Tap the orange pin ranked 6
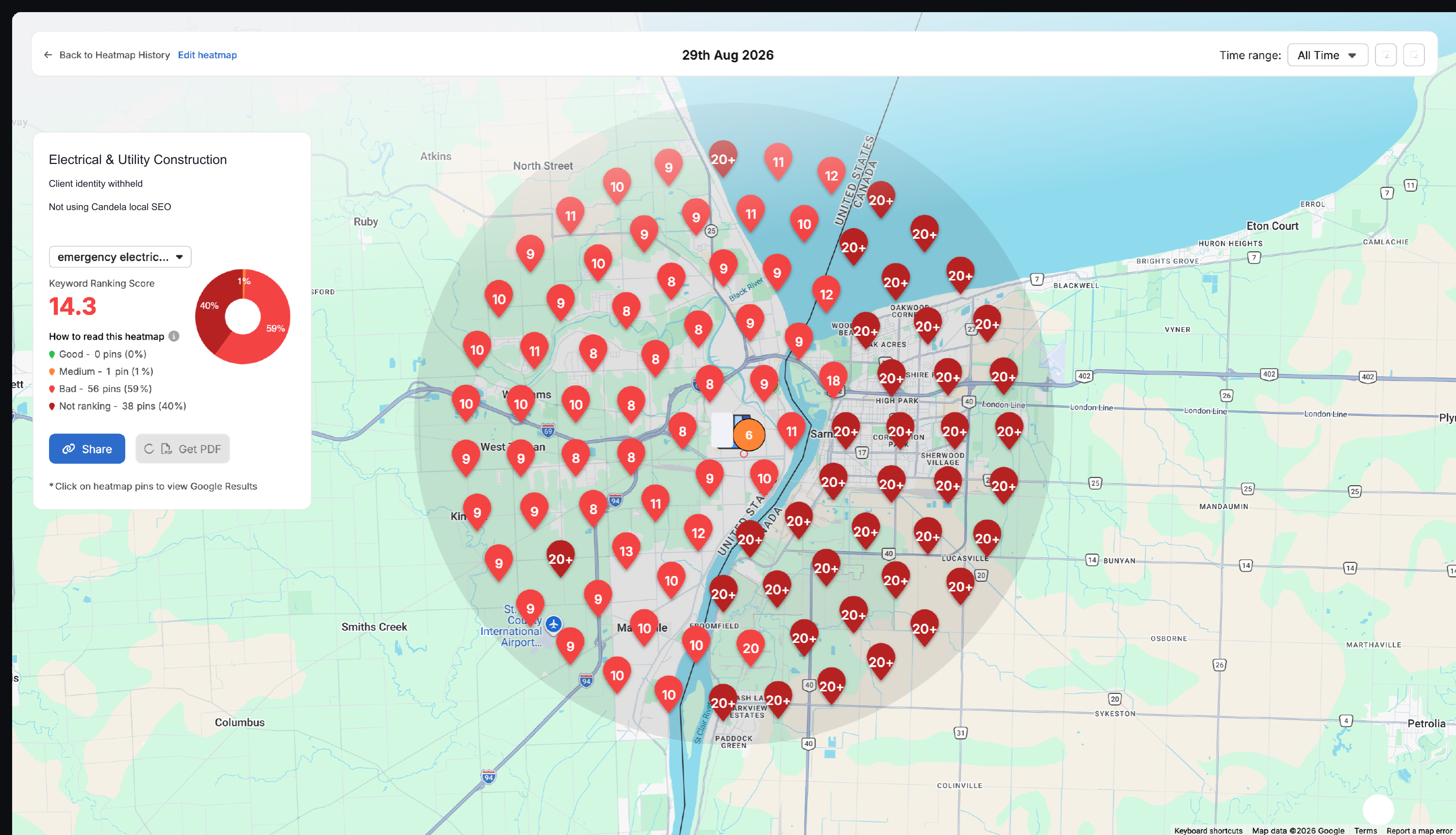The height and width of the screenshot is (835, 1456). coord(748,435)
